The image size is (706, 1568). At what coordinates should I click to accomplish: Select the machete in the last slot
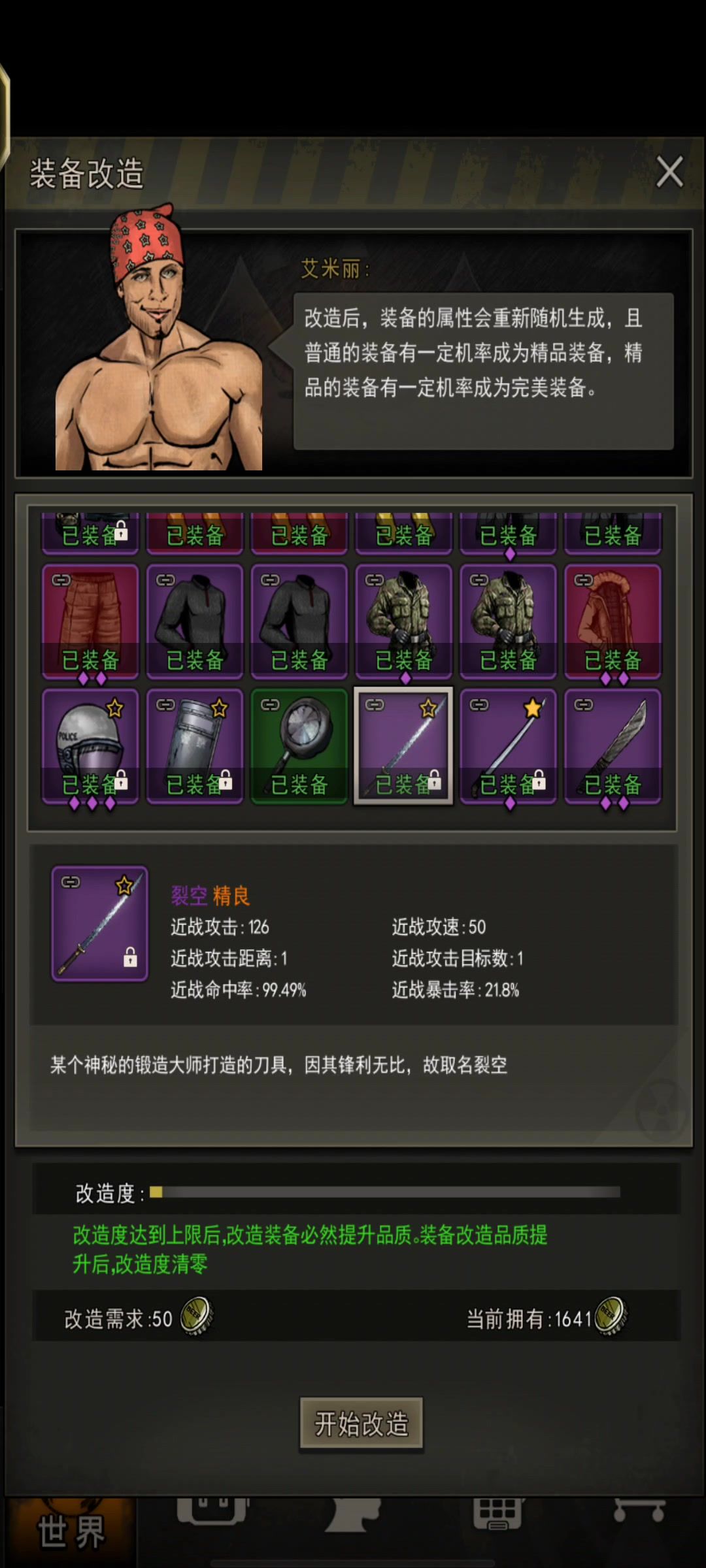coord(613,746)
